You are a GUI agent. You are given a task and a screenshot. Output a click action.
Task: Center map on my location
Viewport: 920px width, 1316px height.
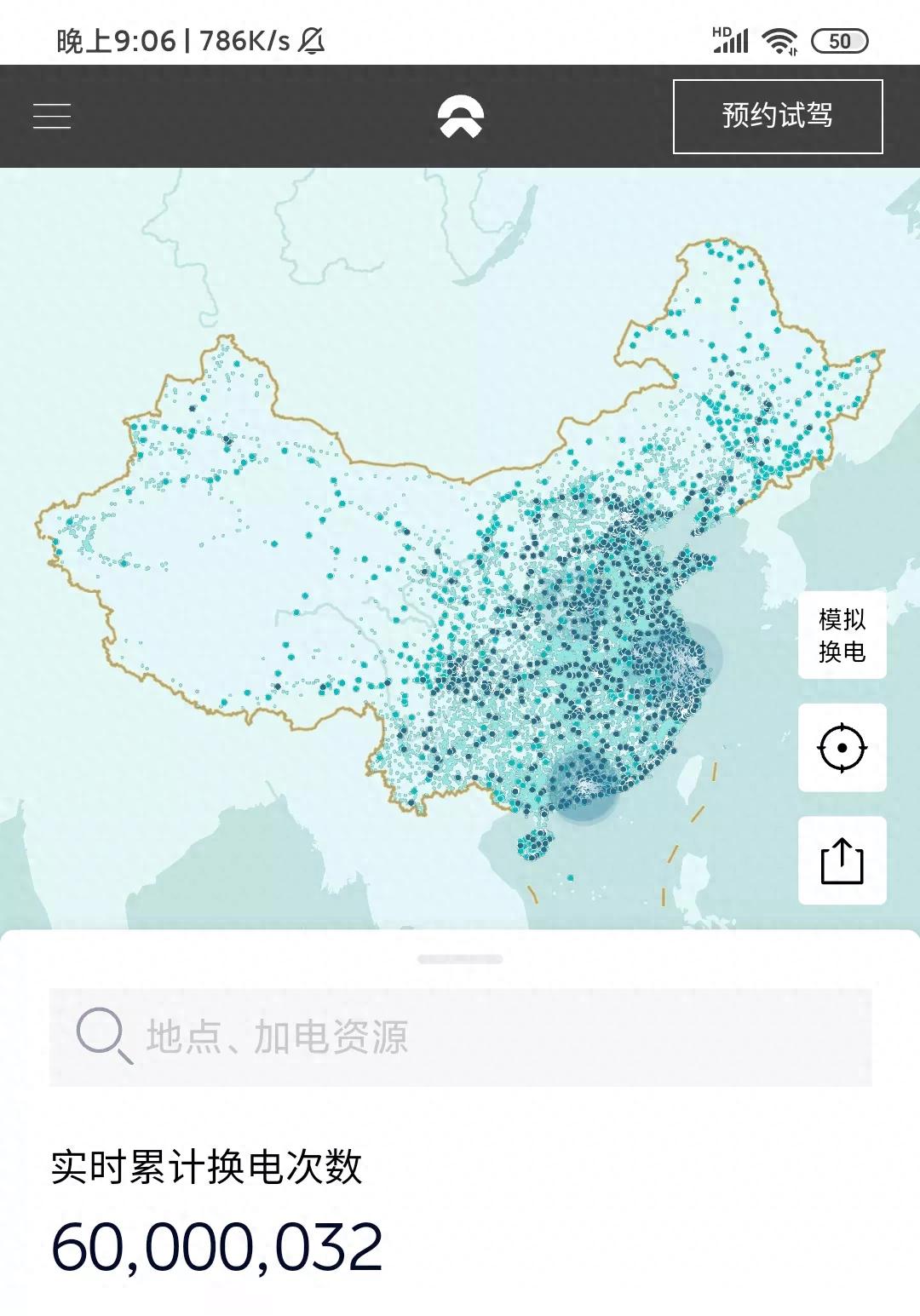coord(842,748)
